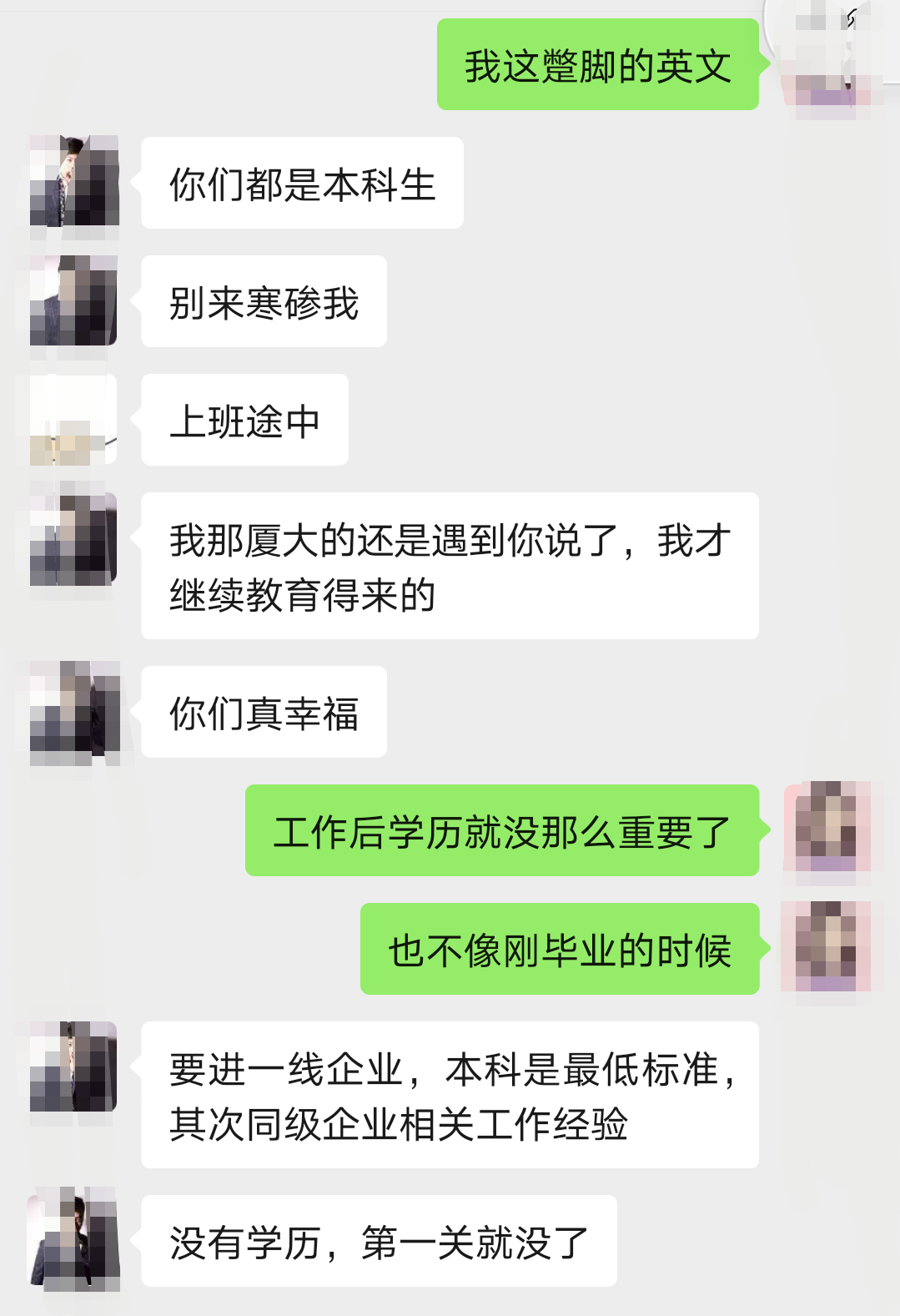Open avatar next to '要进一线企业' message
The image size is (900, 1316).
click(x=73, y=1067)
